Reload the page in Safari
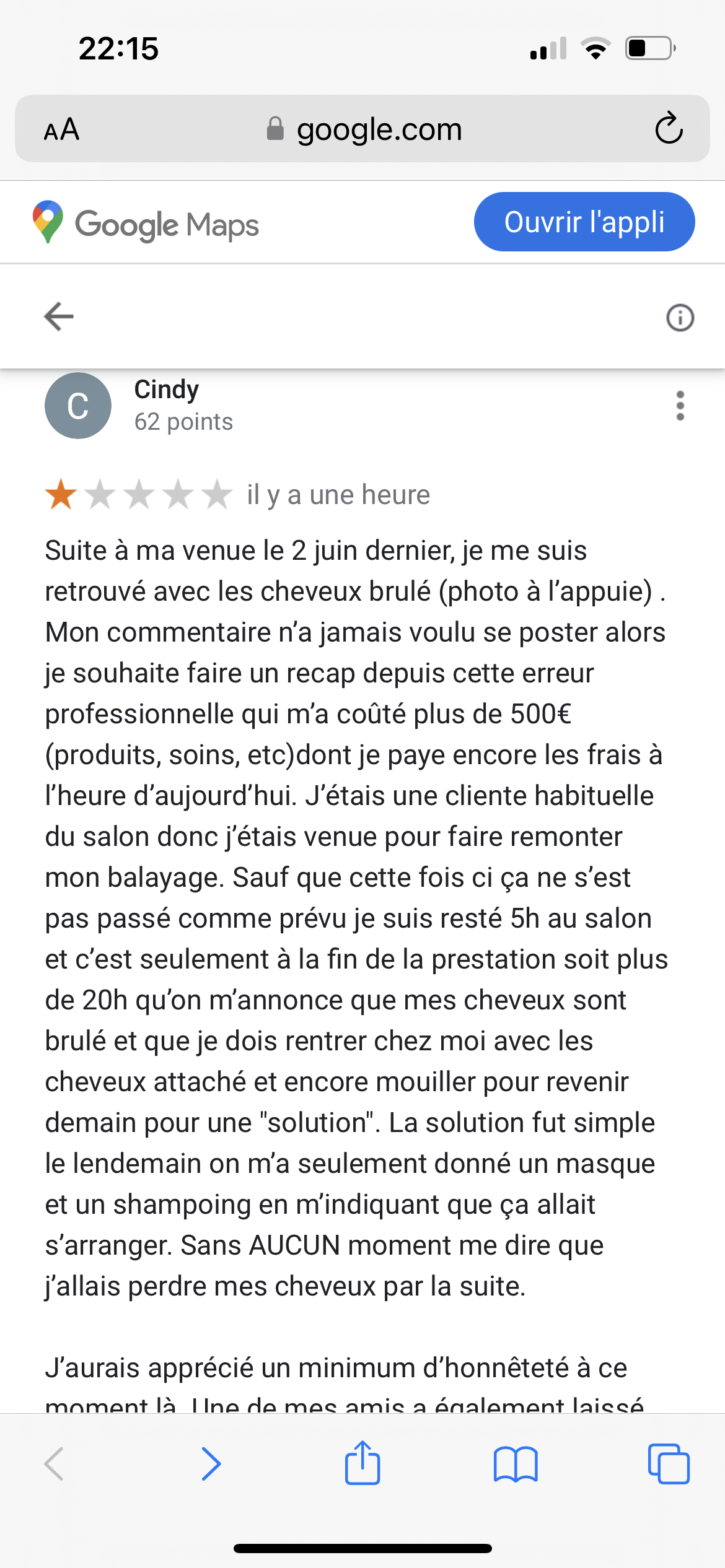This screenshot has width=725, height=1568. coord(669,129)
